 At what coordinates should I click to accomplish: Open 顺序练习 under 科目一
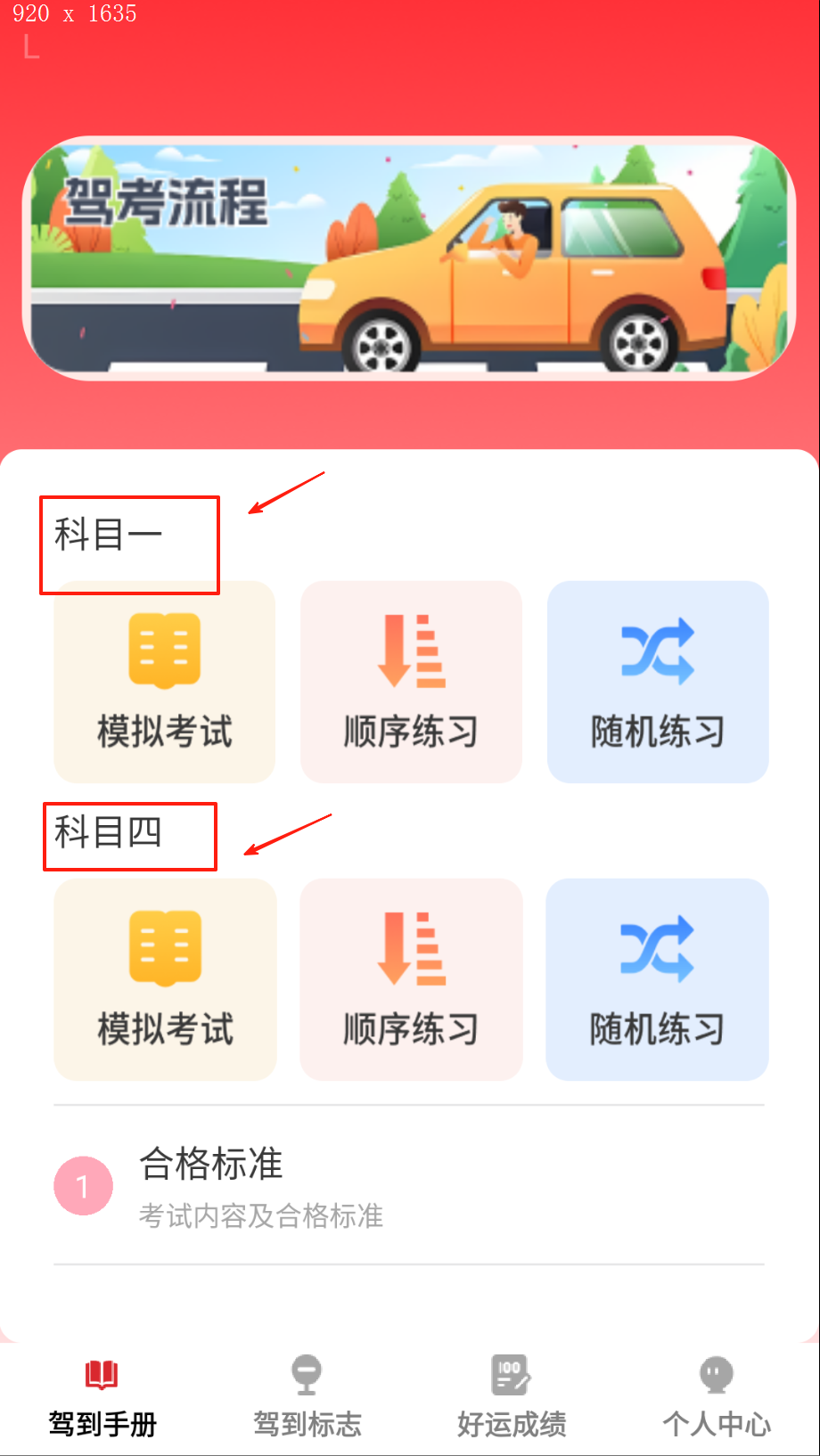coord(411,683)
